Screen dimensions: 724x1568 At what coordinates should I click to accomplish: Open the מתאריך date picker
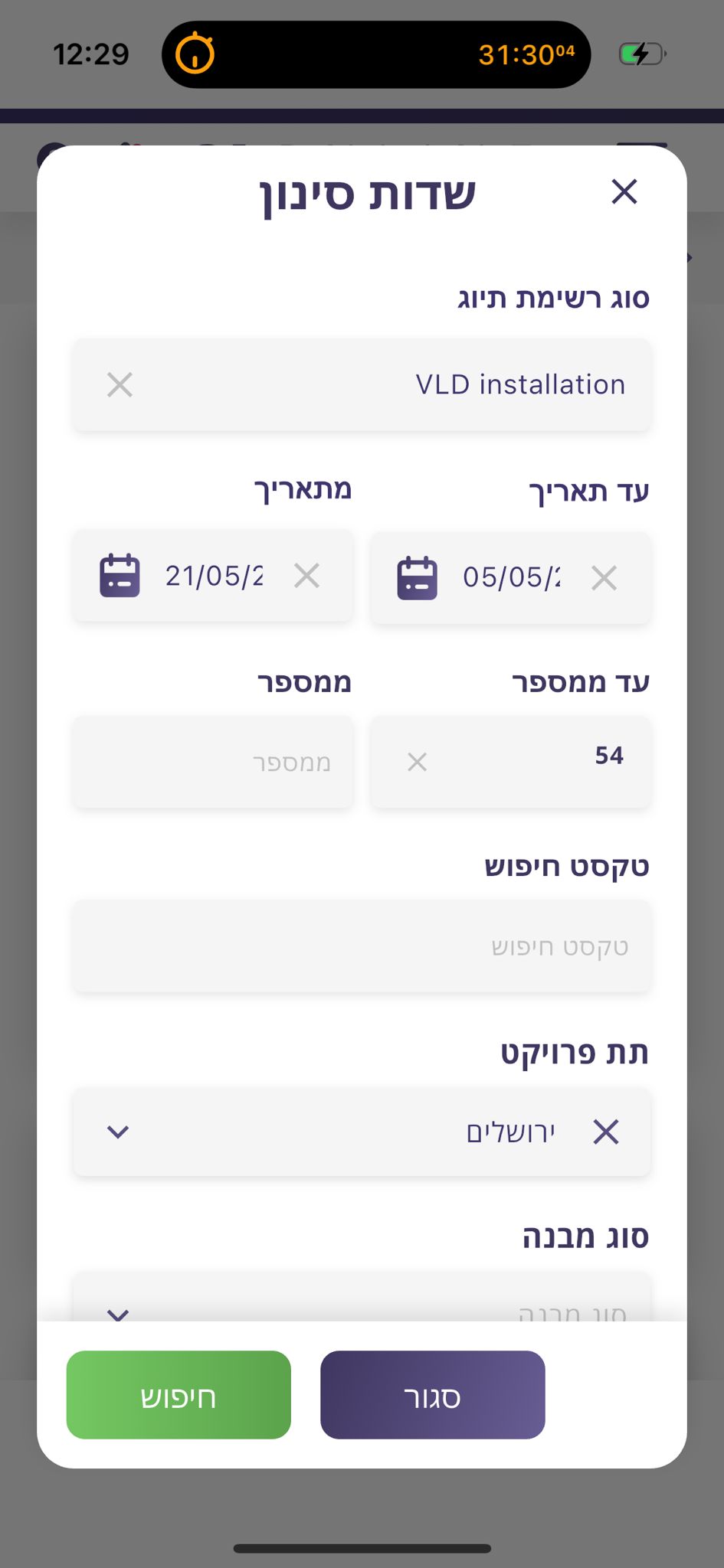pyautogui.click(x=120, y=576)
